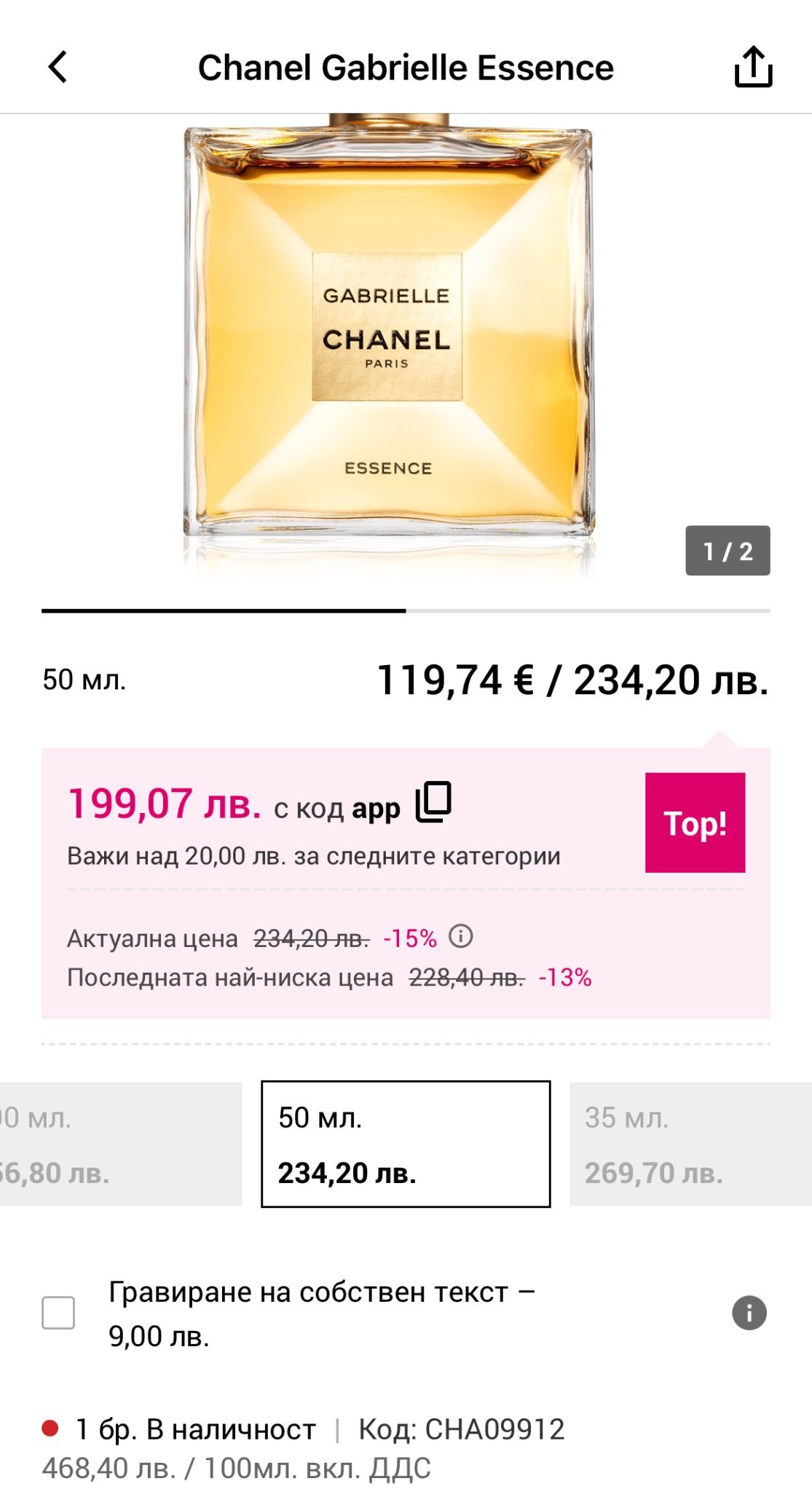Open the perfume bottle product image
The height and width of the screenshot is (1492, 812).
(x=390, y=335)
